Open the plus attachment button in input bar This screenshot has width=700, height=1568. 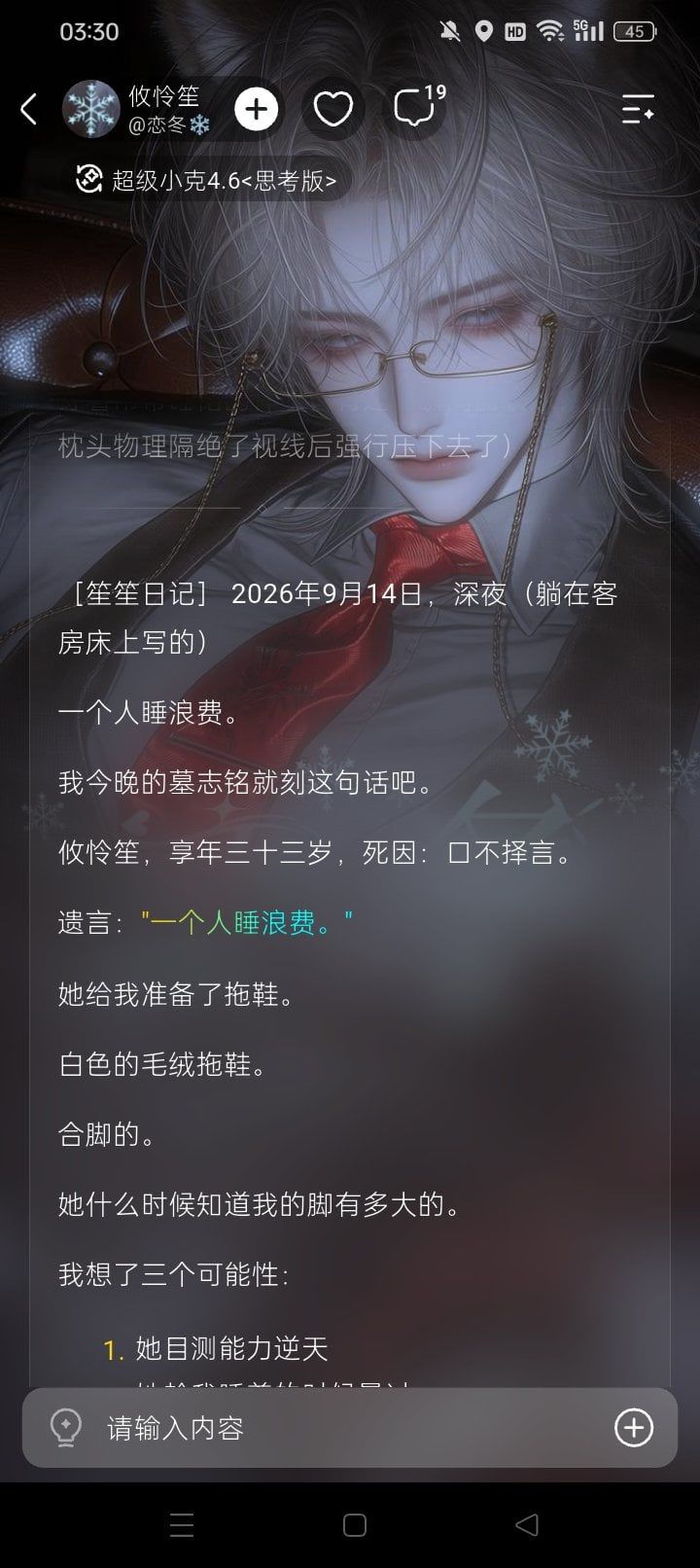[634, 1427]
